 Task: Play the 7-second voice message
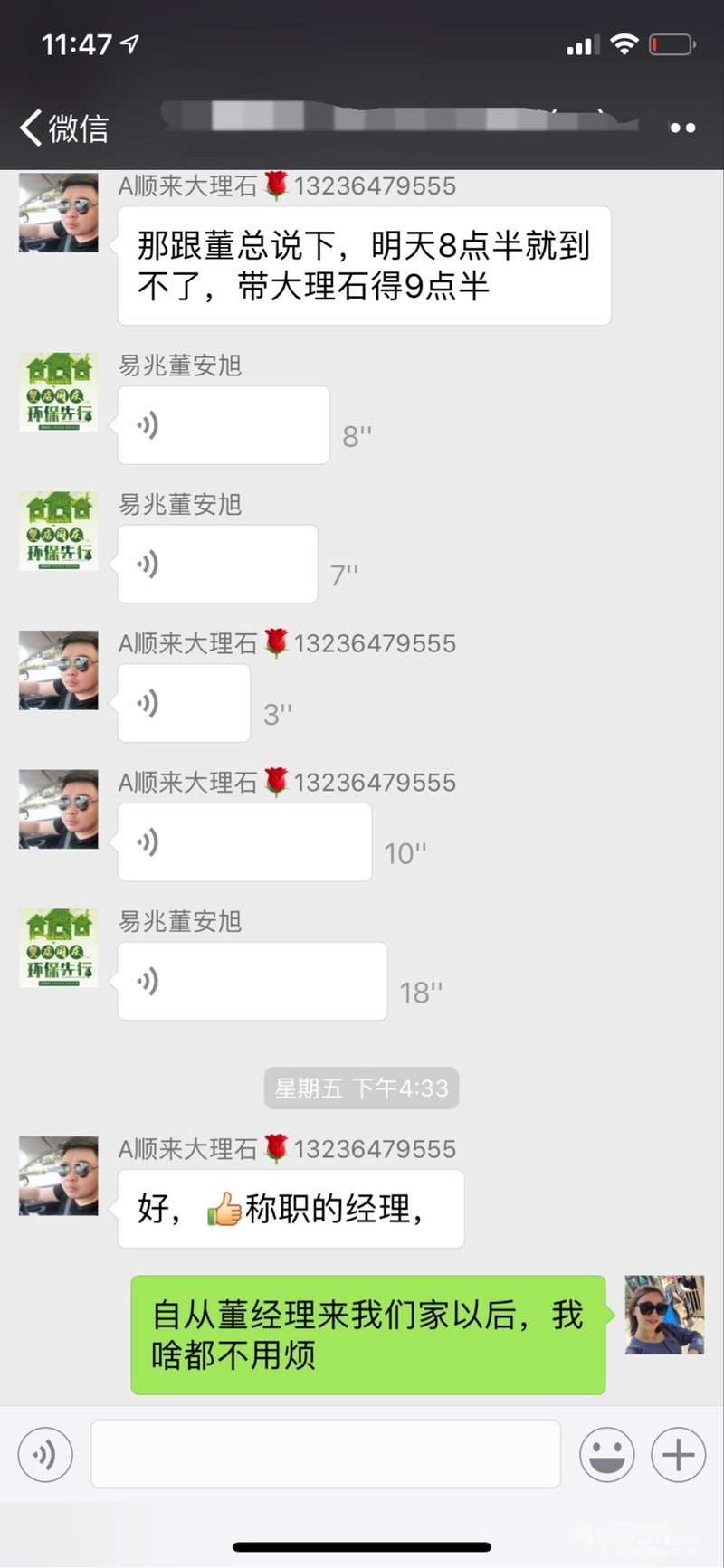coord(217,564)
